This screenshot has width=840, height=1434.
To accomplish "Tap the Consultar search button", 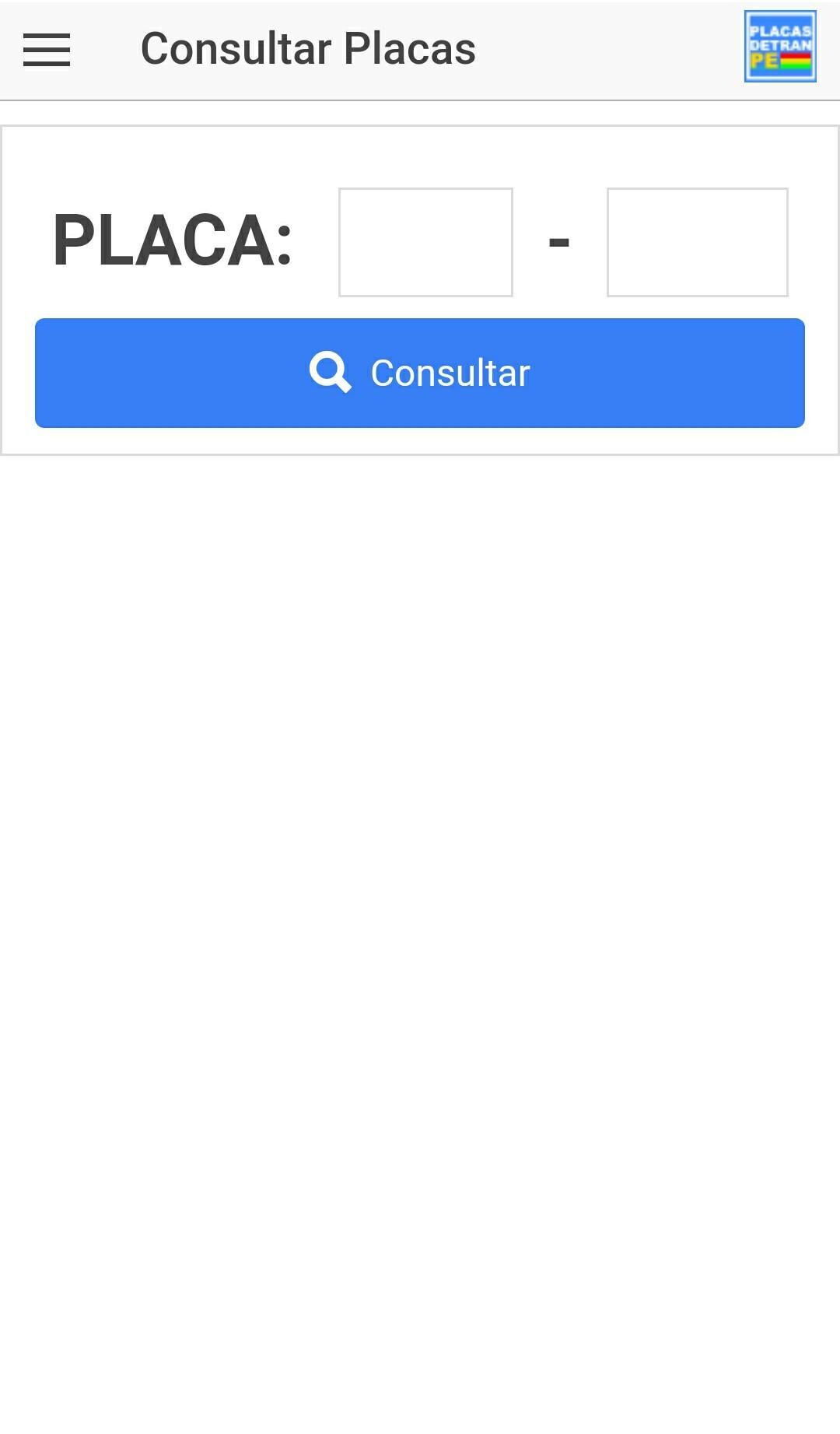I will [x=420, y=373].
